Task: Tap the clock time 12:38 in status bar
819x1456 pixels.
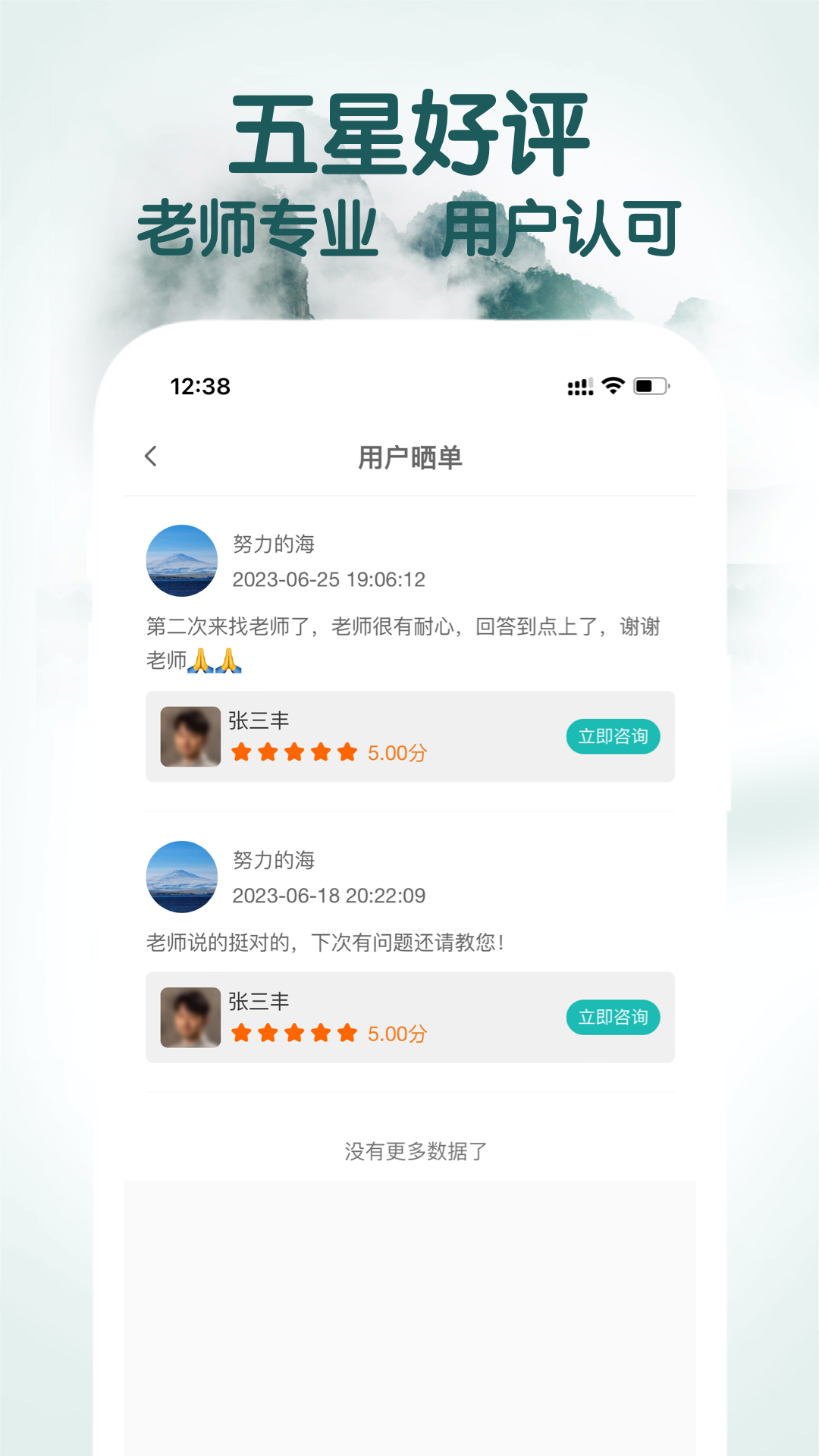Action: [200, 387]
